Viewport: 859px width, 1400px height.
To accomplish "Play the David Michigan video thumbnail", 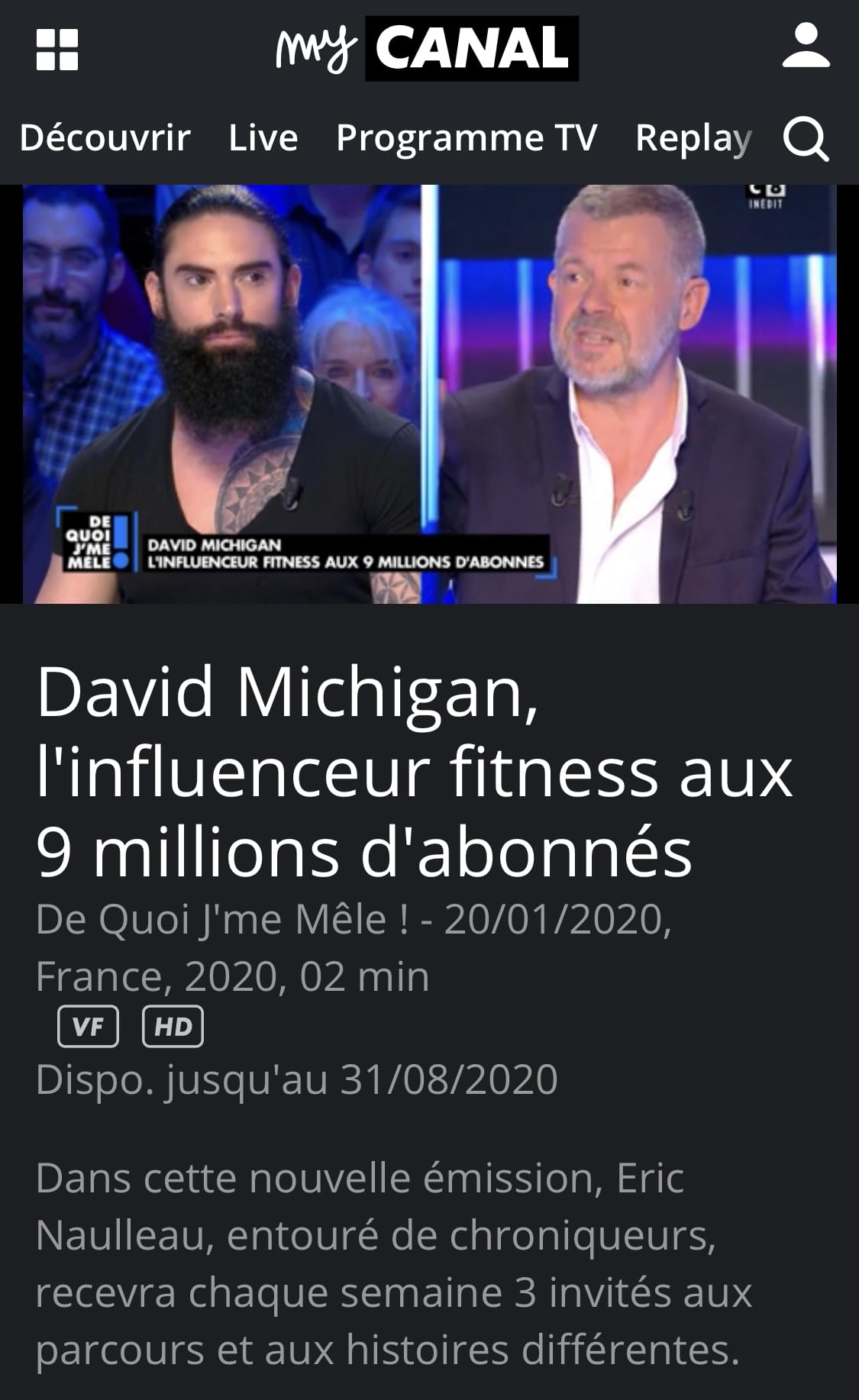I will coord(429,394).
